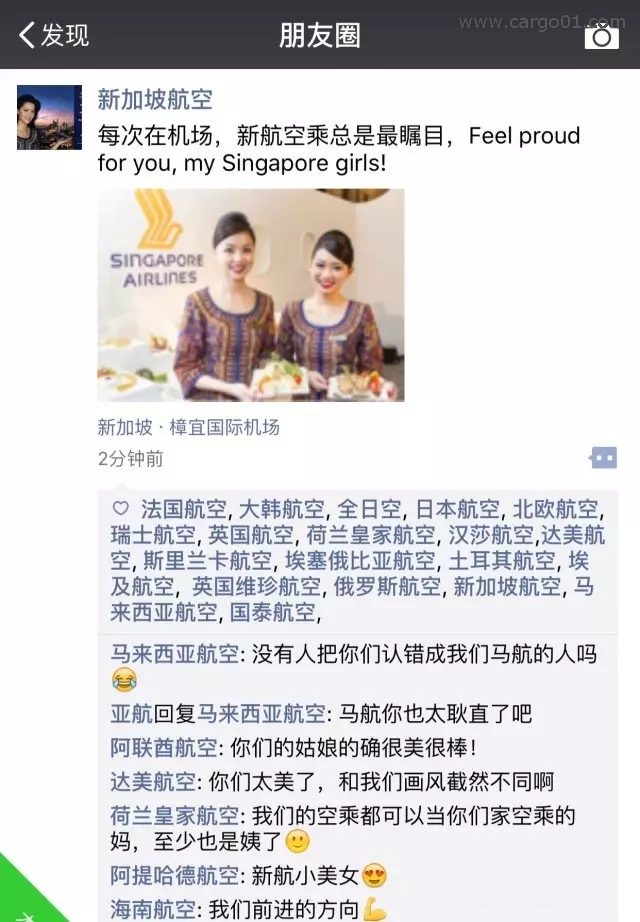
Task: Open location 新加坡 · 樟宜国际机场
Action: tap(188, 427)
